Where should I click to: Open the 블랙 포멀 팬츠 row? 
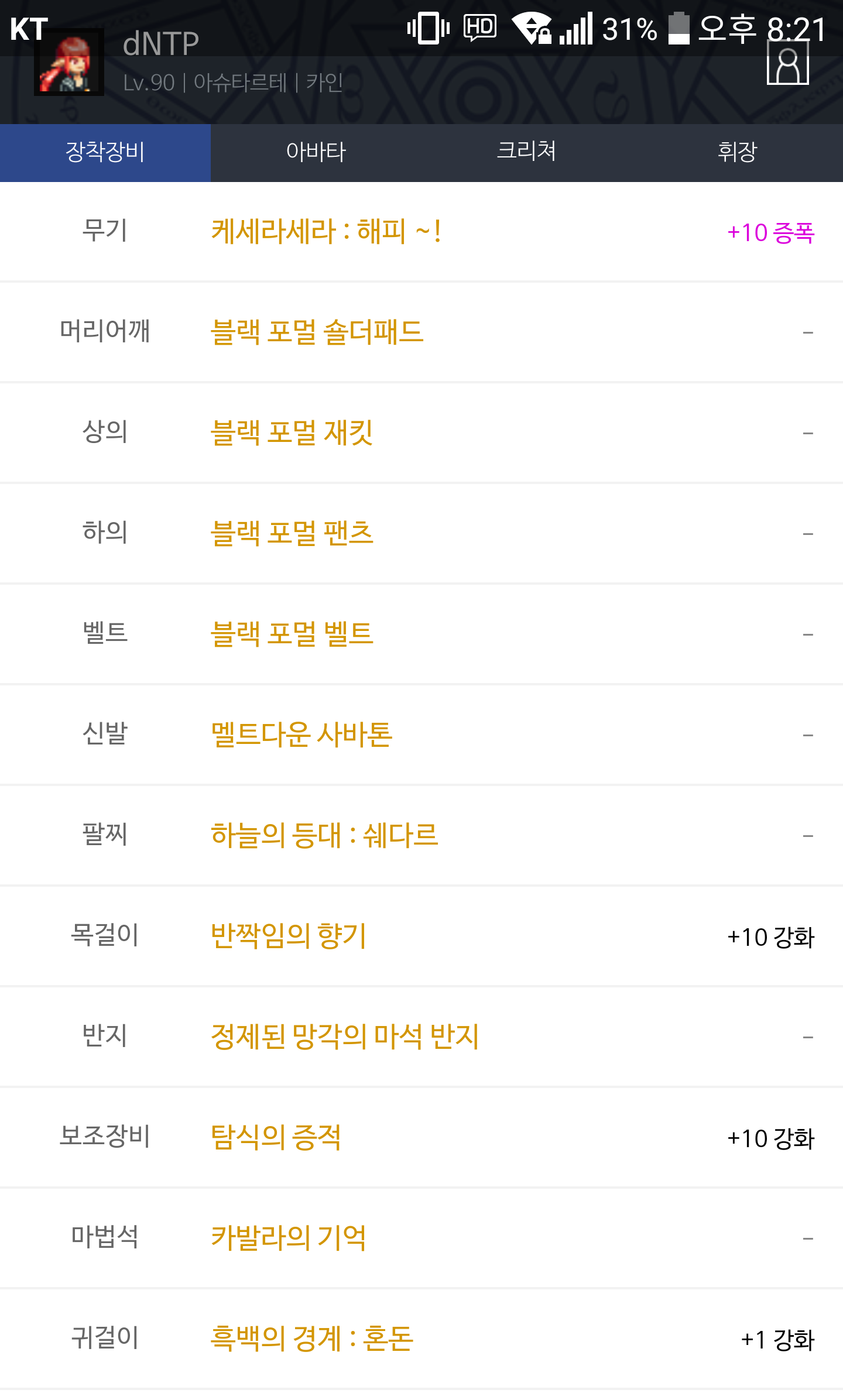292,534
